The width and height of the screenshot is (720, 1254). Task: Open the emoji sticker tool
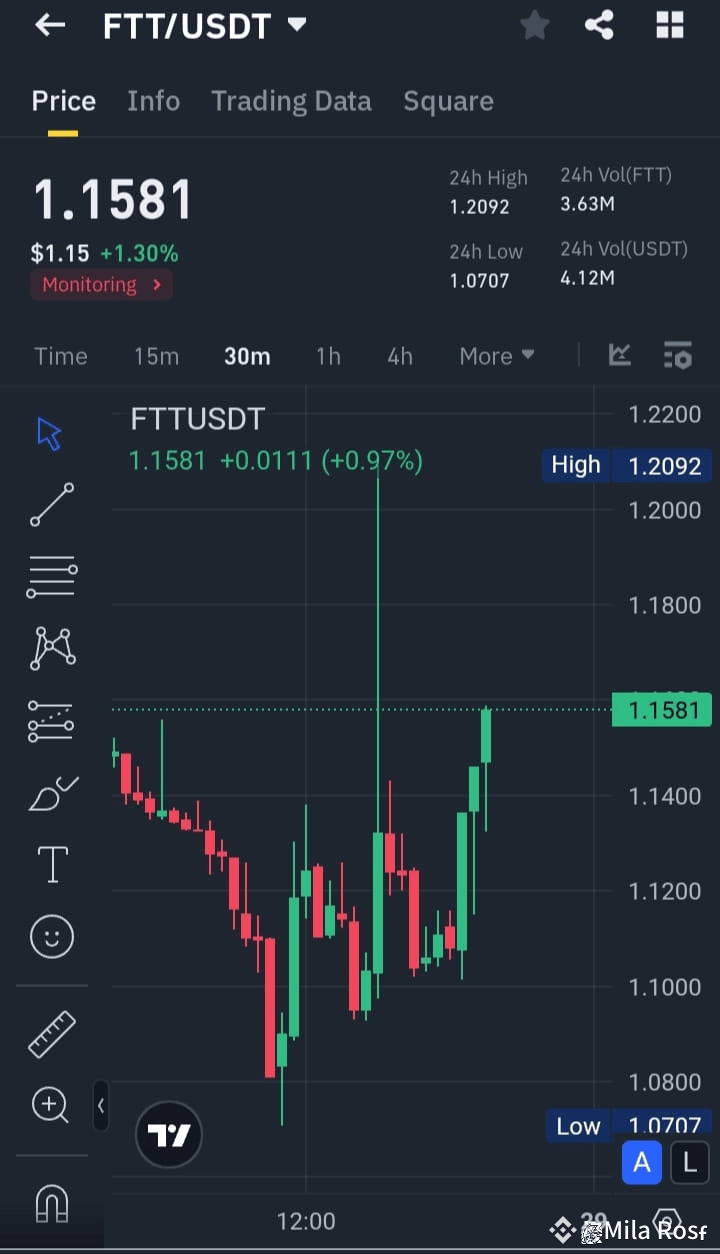[51, 936]
